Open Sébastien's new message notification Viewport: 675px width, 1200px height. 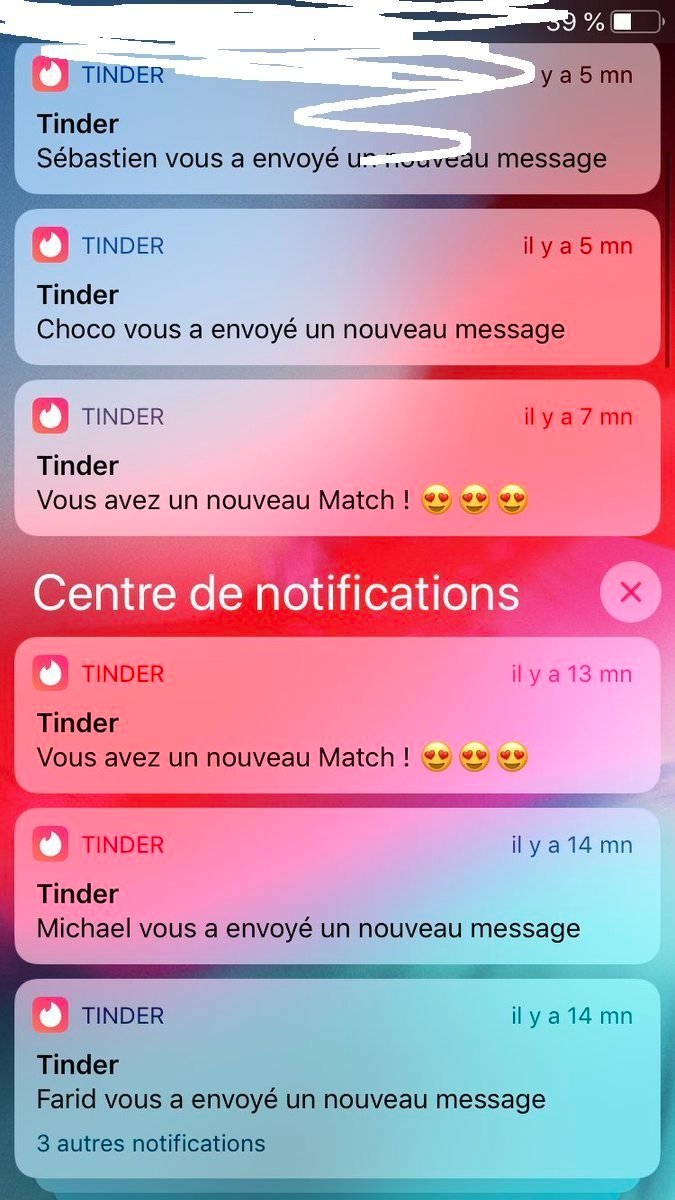point(337,116)
